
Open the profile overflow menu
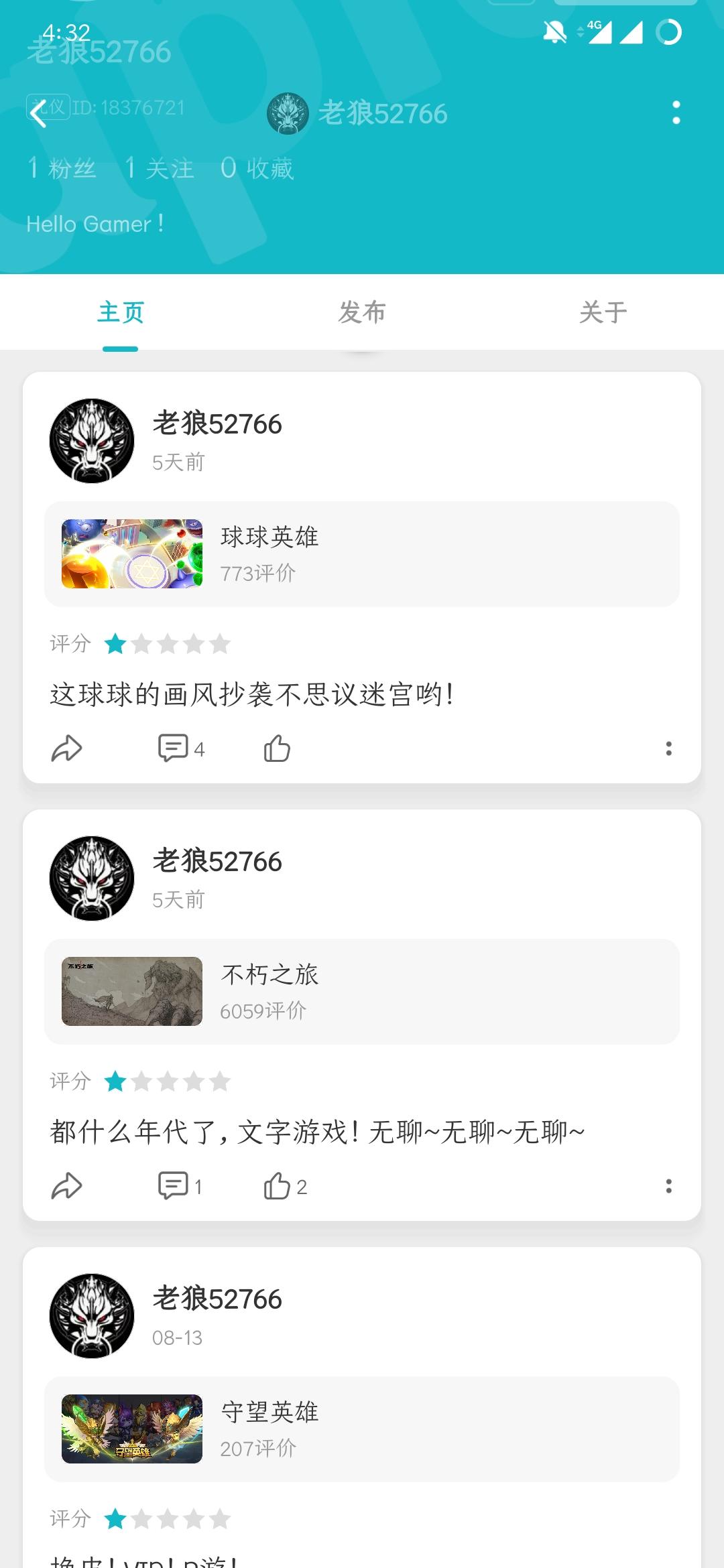676,113
